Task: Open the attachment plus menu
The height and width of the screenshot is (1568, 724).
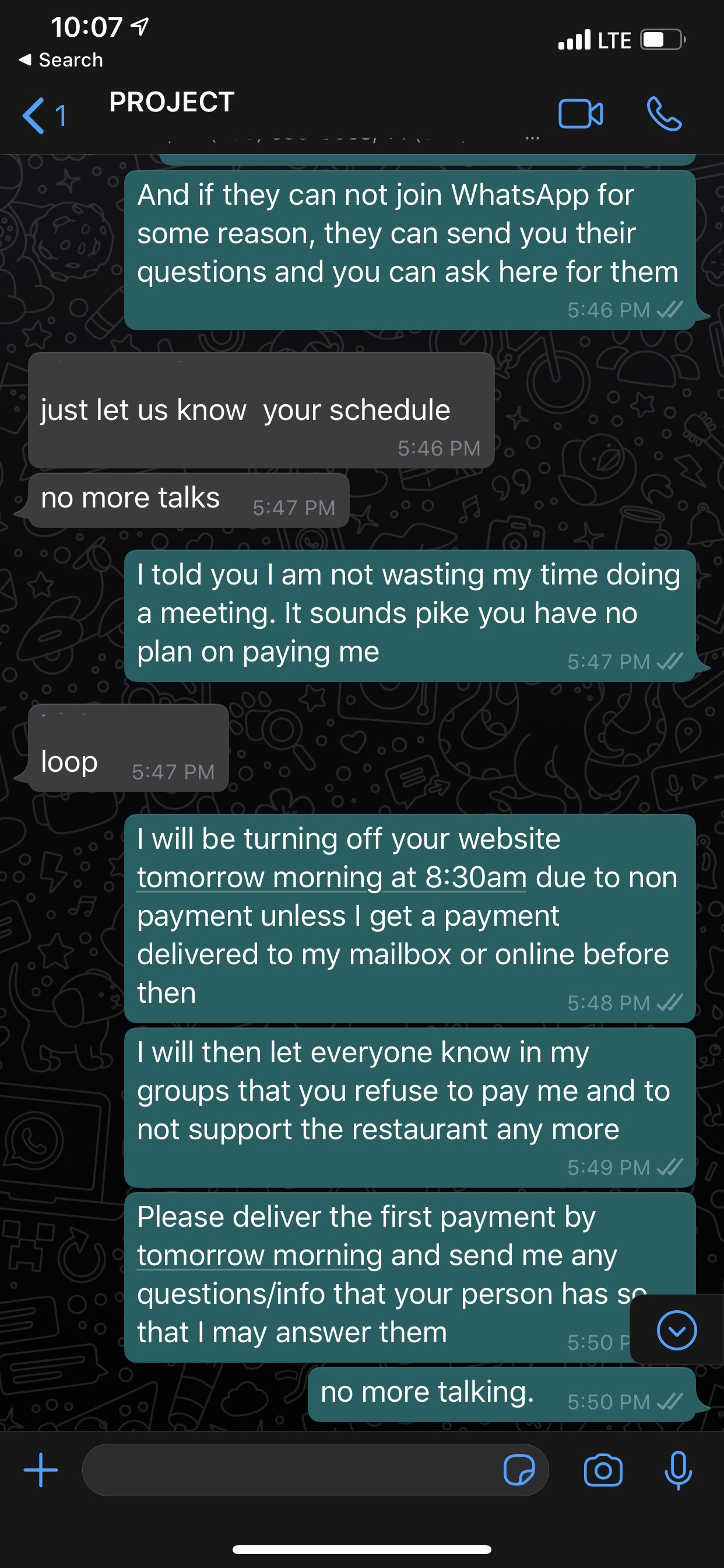Action: [x=41, y=1470]
